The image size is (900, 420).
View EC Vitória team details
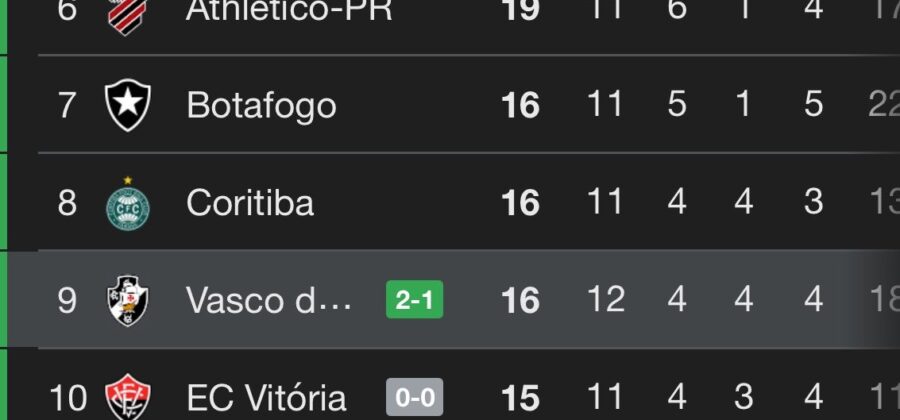266,398
